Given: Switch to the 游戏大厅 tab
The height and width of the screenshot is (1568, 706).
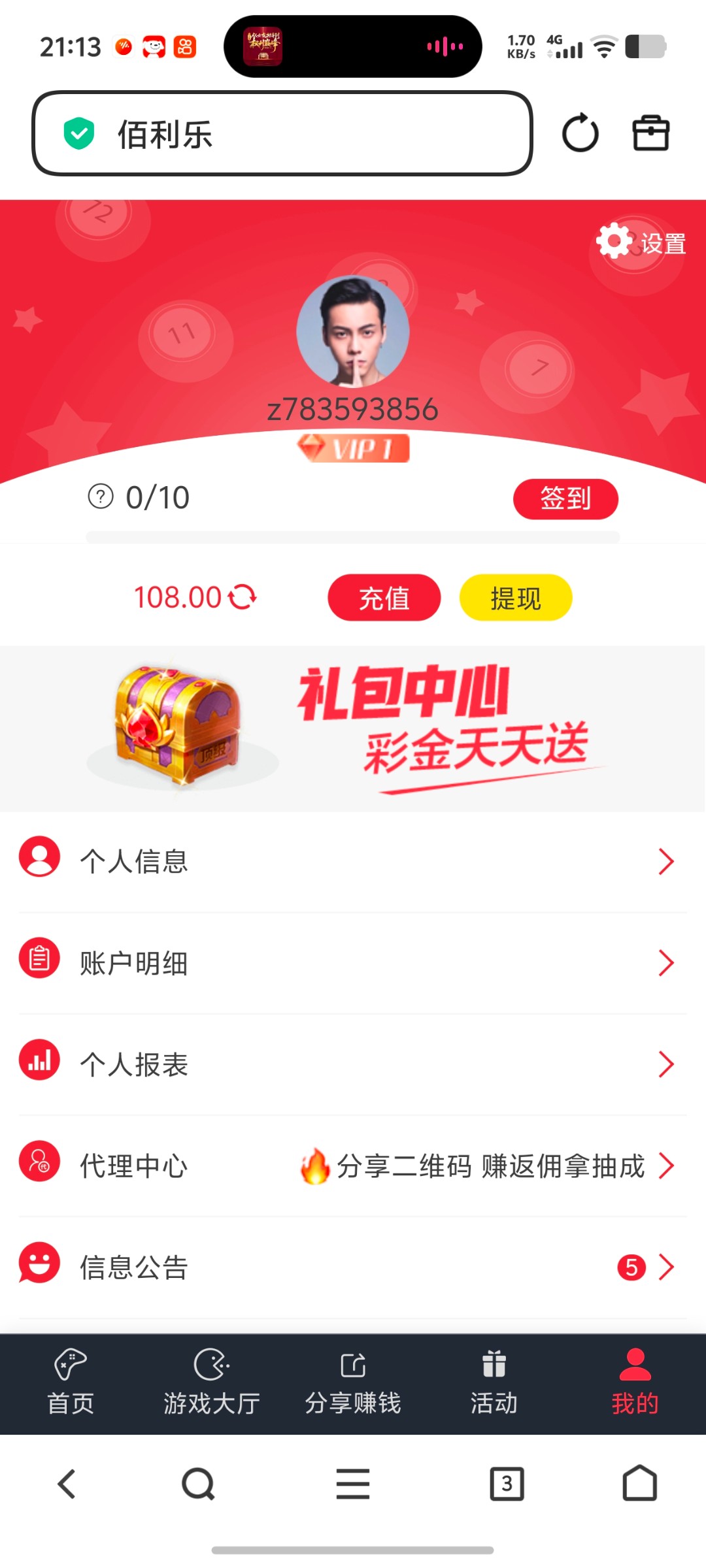Looking at the screenshot, I should click(212, 1382).
